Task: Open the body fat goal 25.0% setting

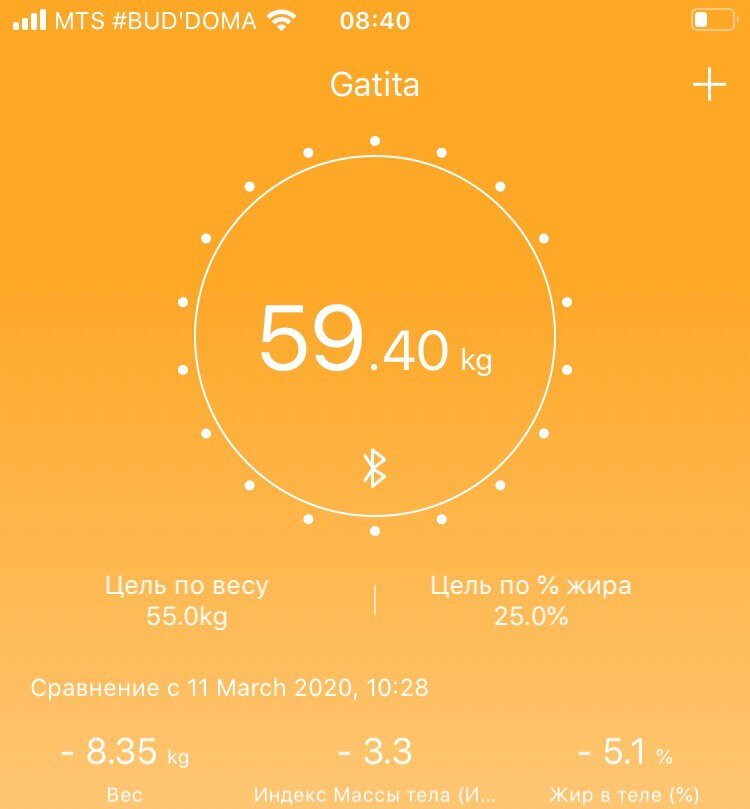Action: point(531,601)
